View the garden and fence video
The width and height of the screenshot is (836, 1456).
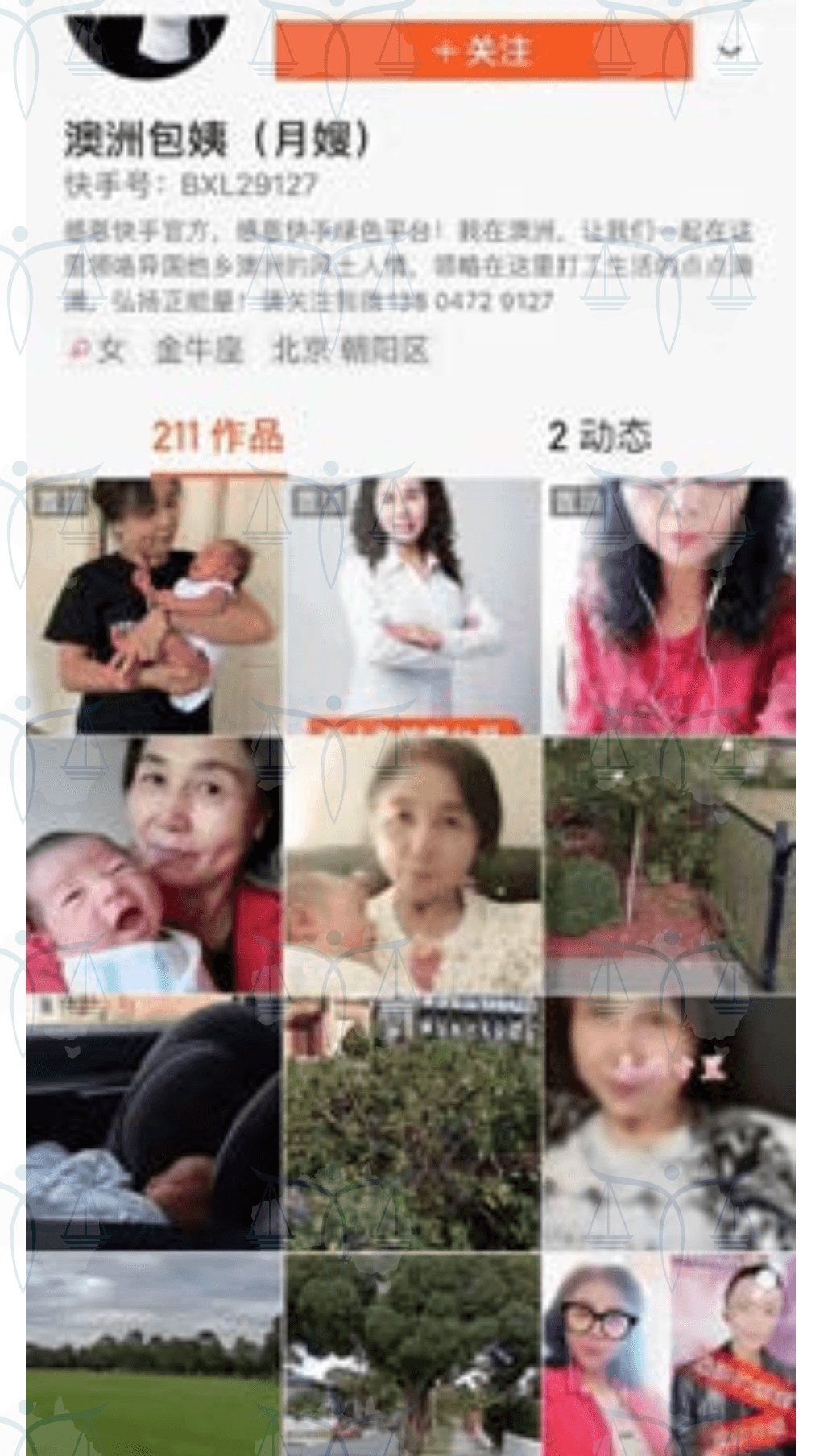[669, 865]
